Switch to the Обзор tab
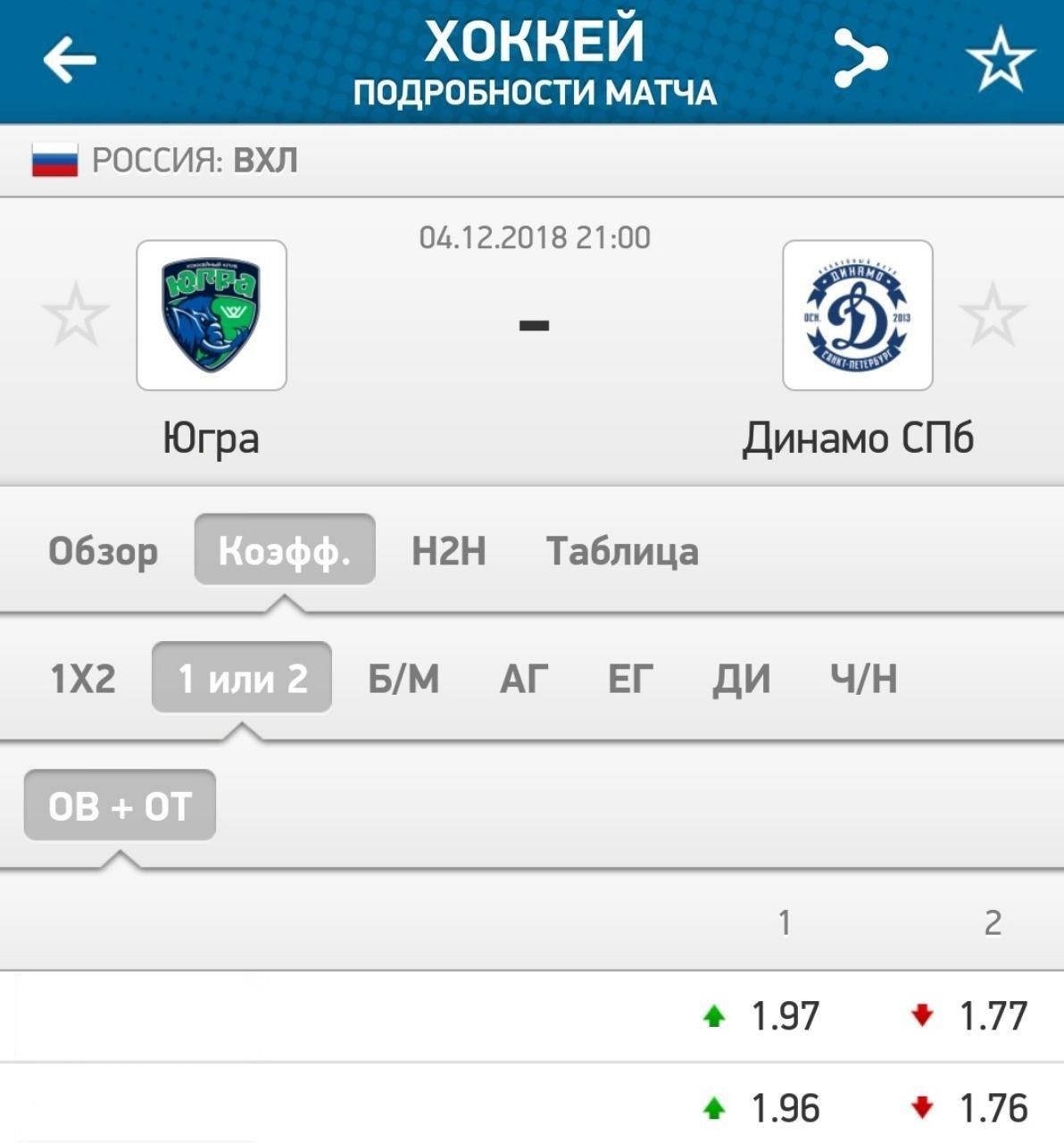The image size is (1064, 1143). coord(103,551)
